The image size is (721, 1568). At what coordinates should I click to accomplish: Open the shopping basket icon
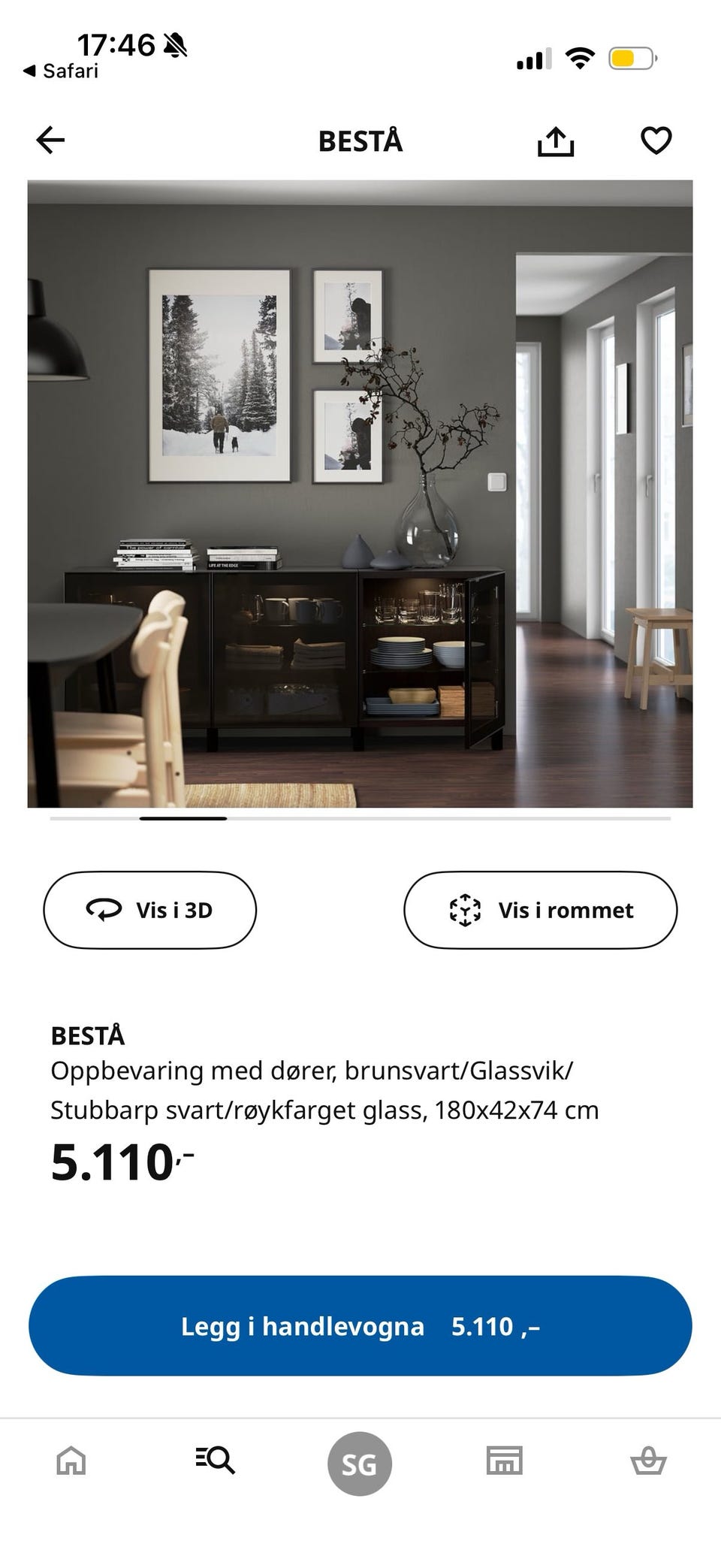[649, 1461]
